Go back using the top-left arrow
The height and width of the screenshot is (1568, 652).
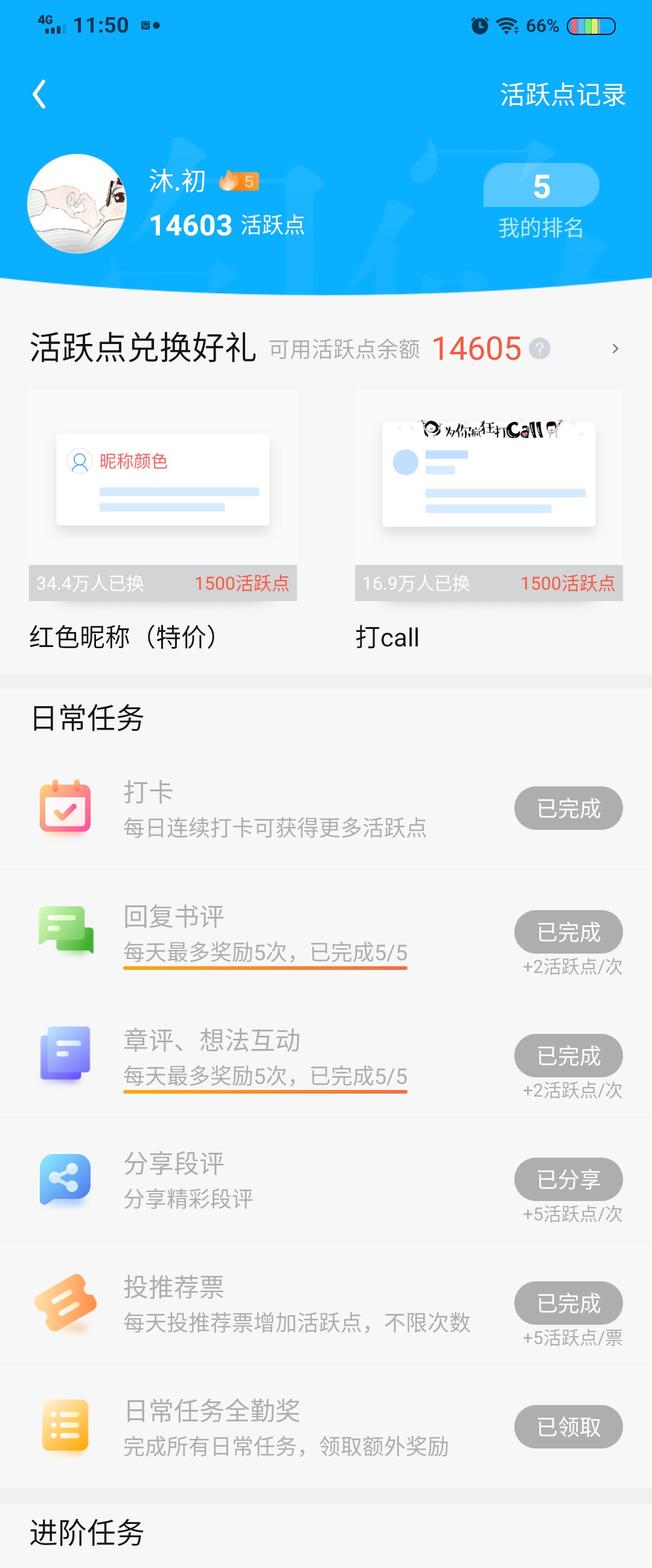pyautogui.click(x=40, y=94)
